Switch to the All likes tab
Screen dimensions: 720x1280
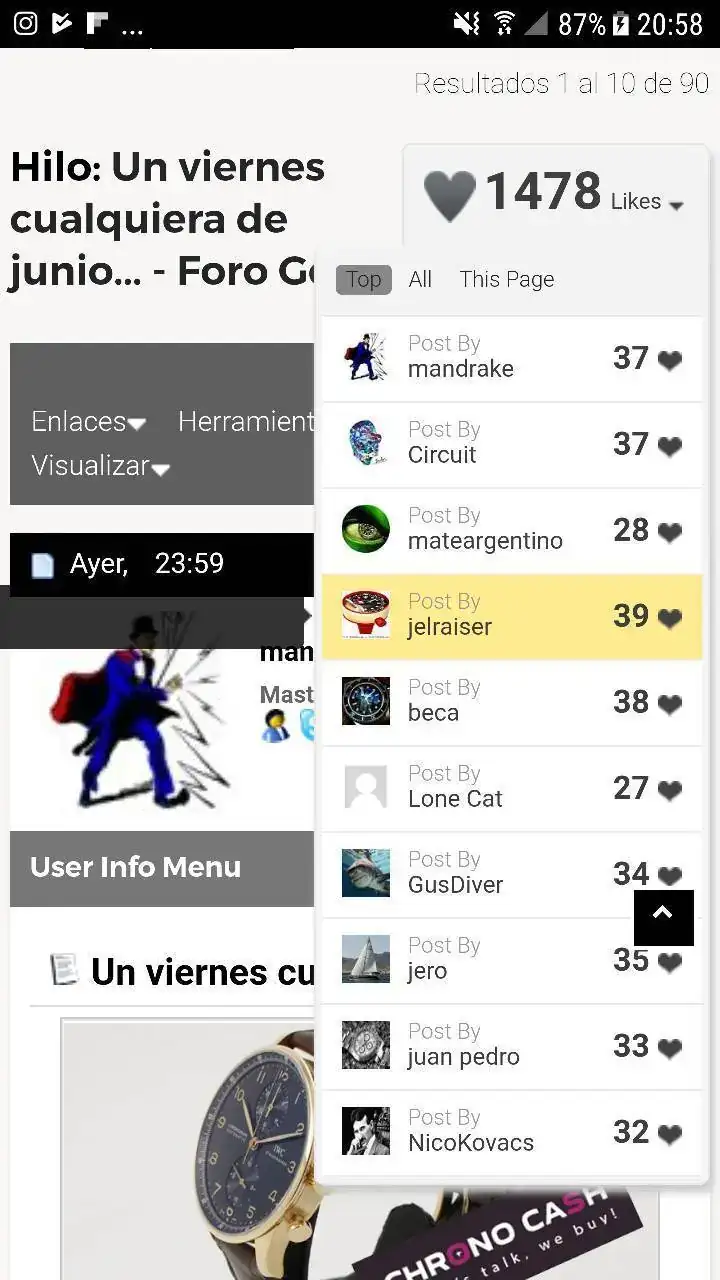tap(420, 280)
